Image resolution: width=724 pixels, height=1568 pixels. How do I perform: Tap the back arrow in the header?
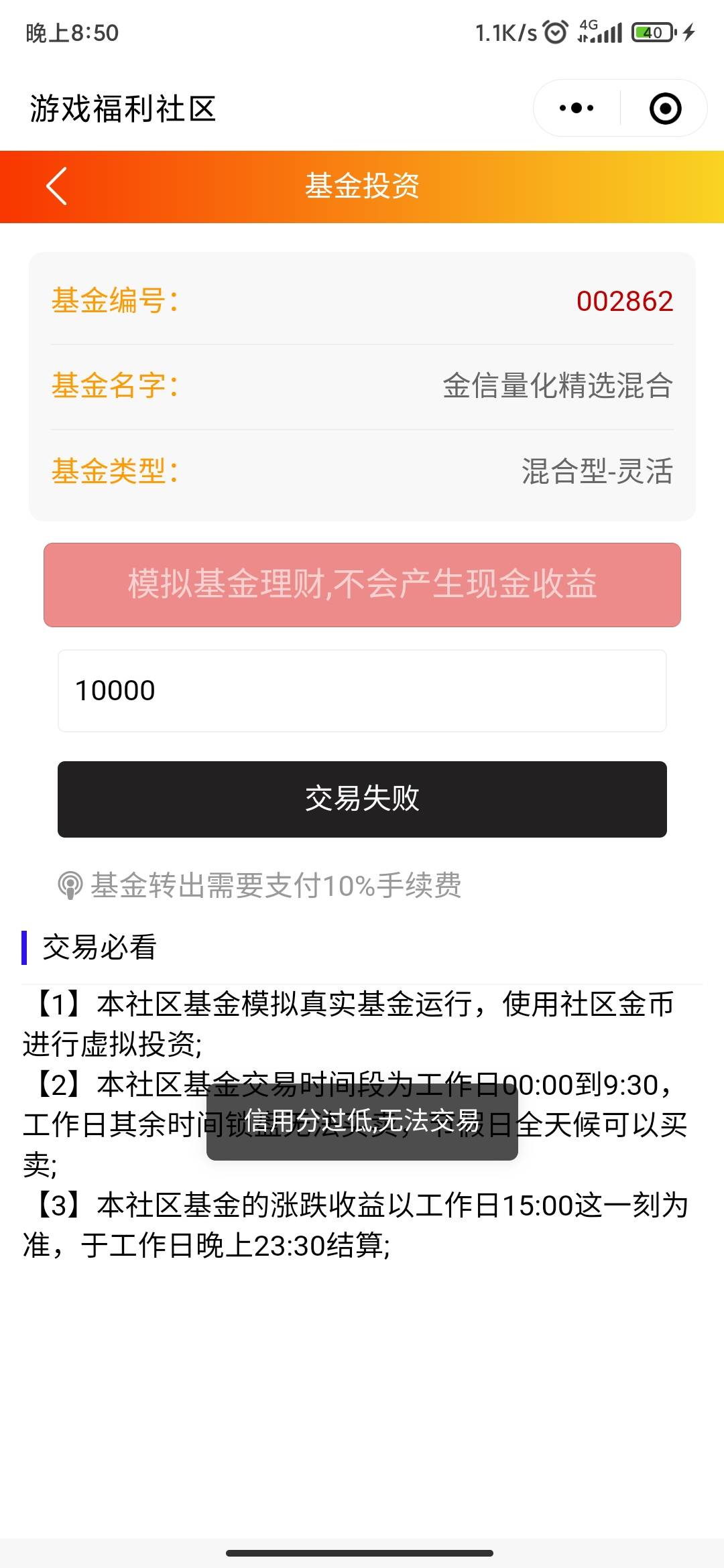click(56, 186)
